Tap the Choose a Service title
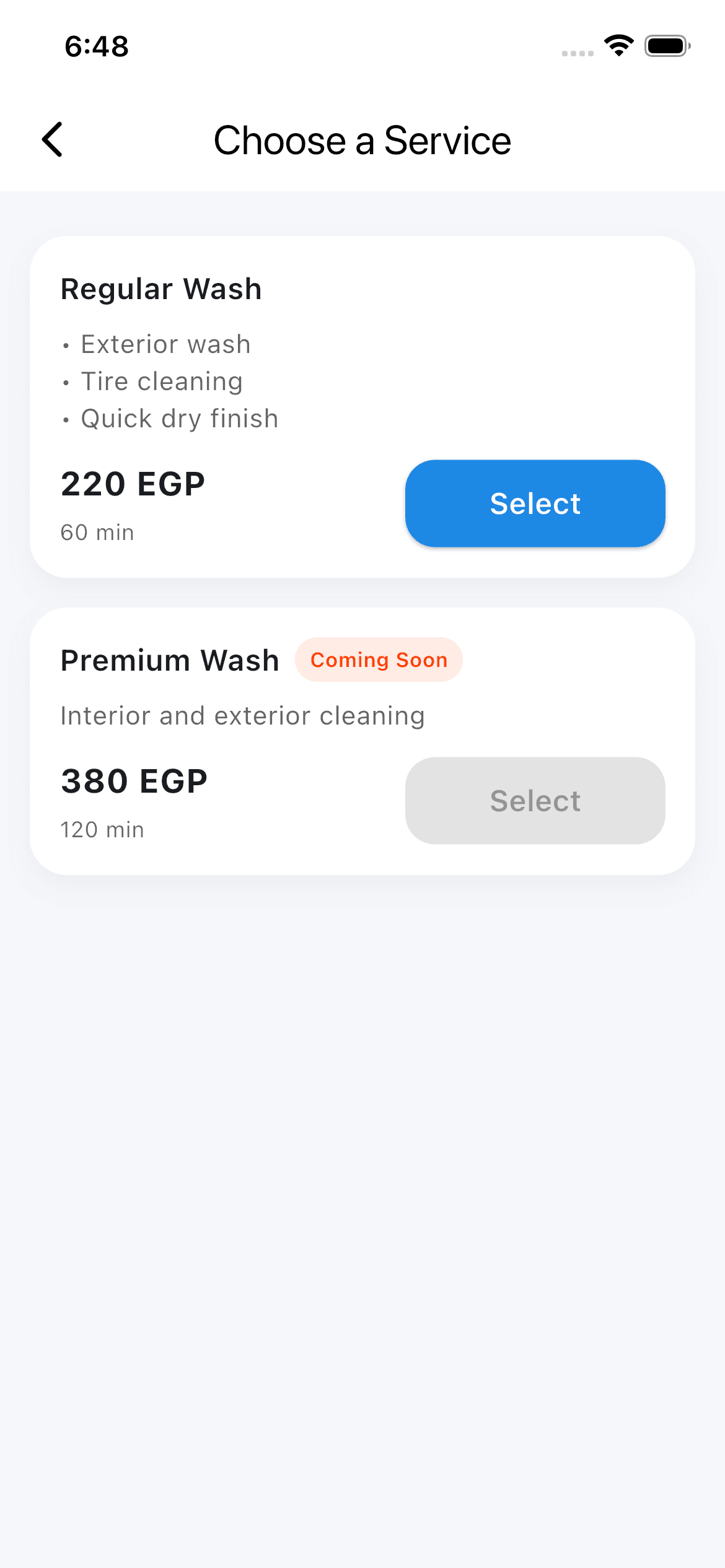 pyautogui.click(x=362, y=140)
